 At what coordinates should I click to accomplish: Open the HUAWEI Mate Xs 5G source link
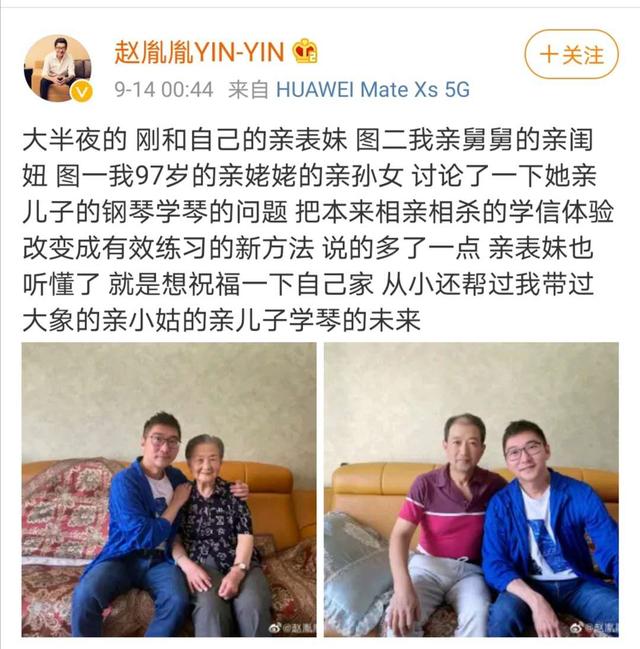pyautogui.click(x=372, y=89)
